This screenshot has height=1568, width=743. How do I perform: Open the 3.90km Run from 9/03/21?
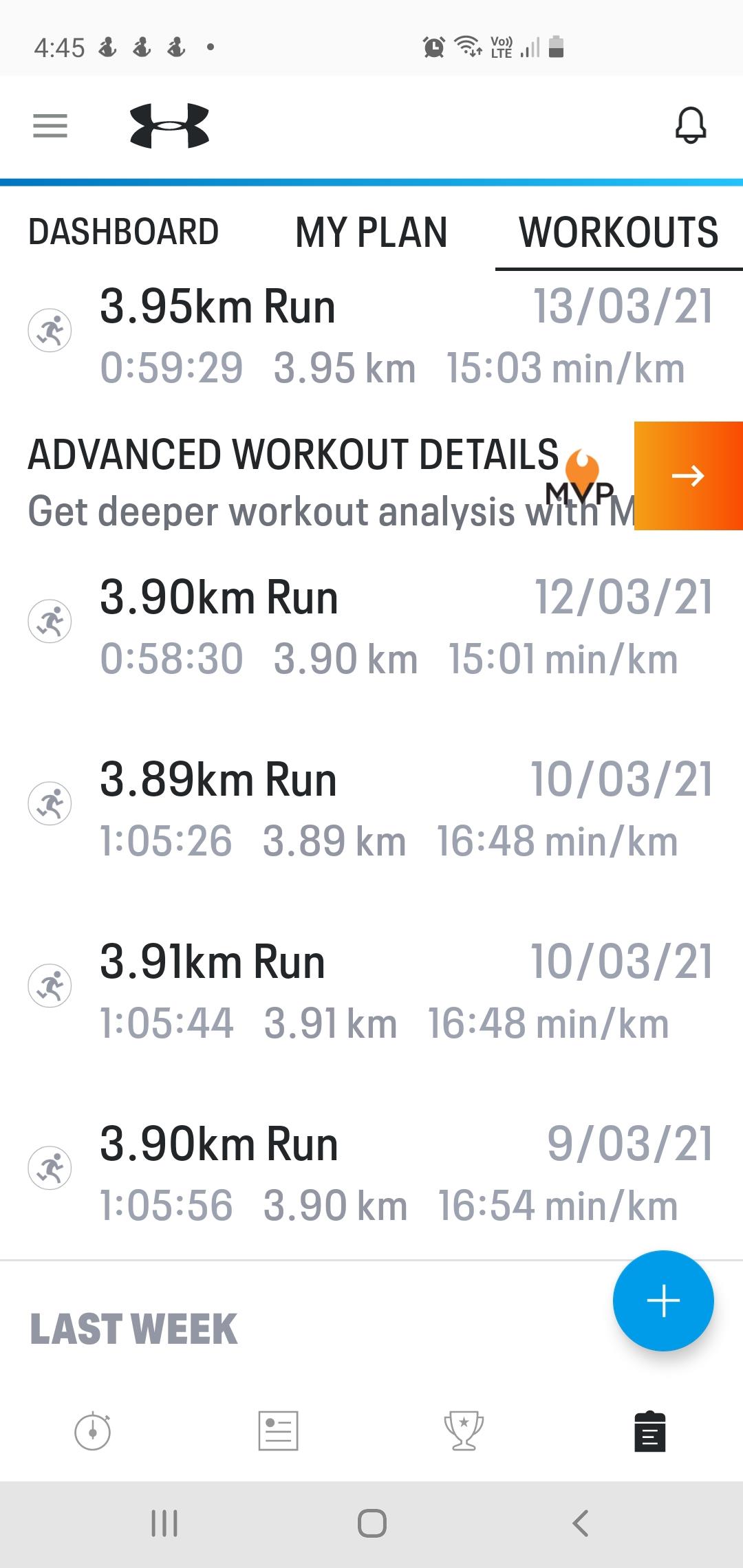tap(371, 1174)
